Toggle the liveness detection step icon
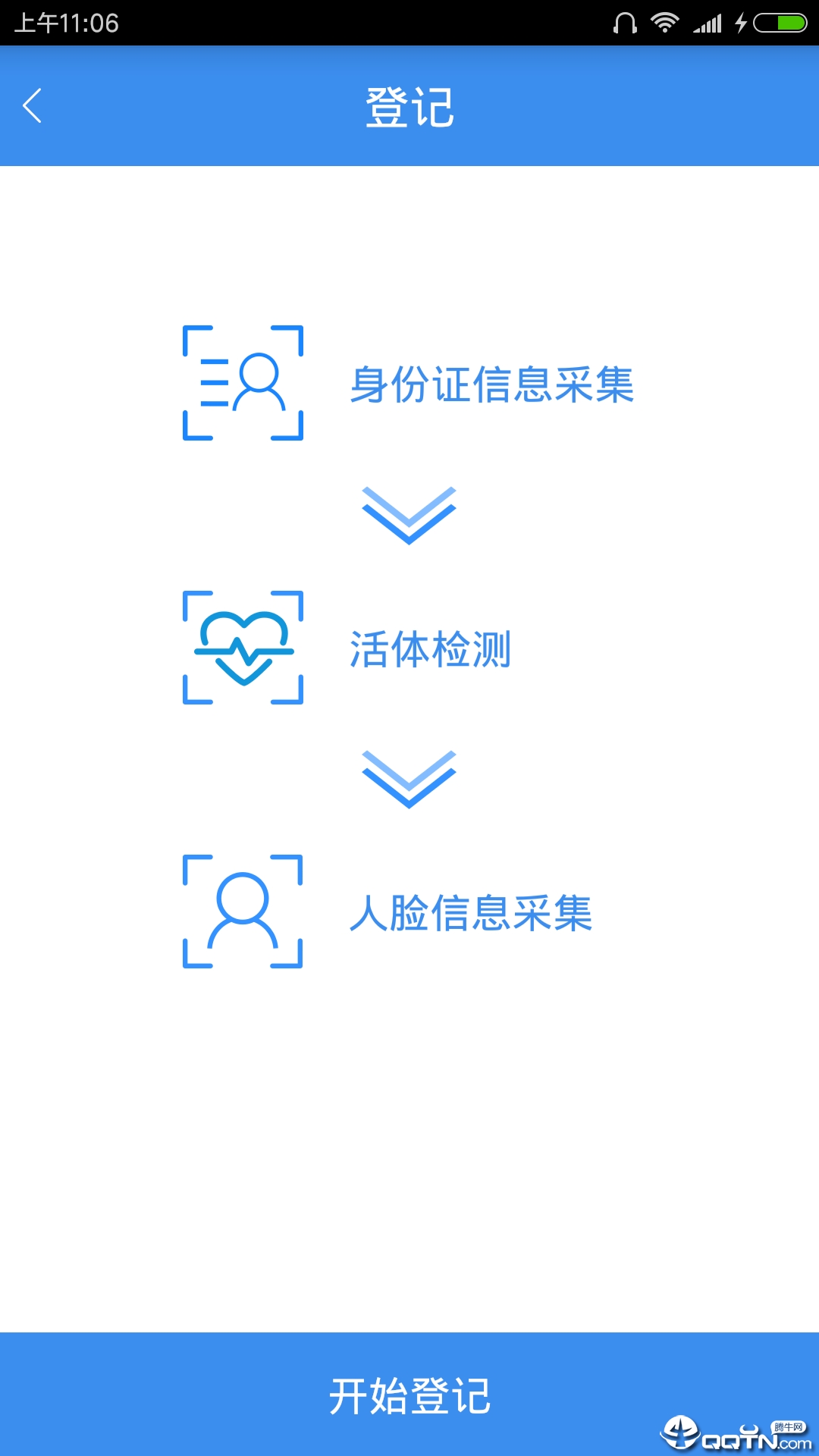The image size is (819, 1456). click(243, 648)
